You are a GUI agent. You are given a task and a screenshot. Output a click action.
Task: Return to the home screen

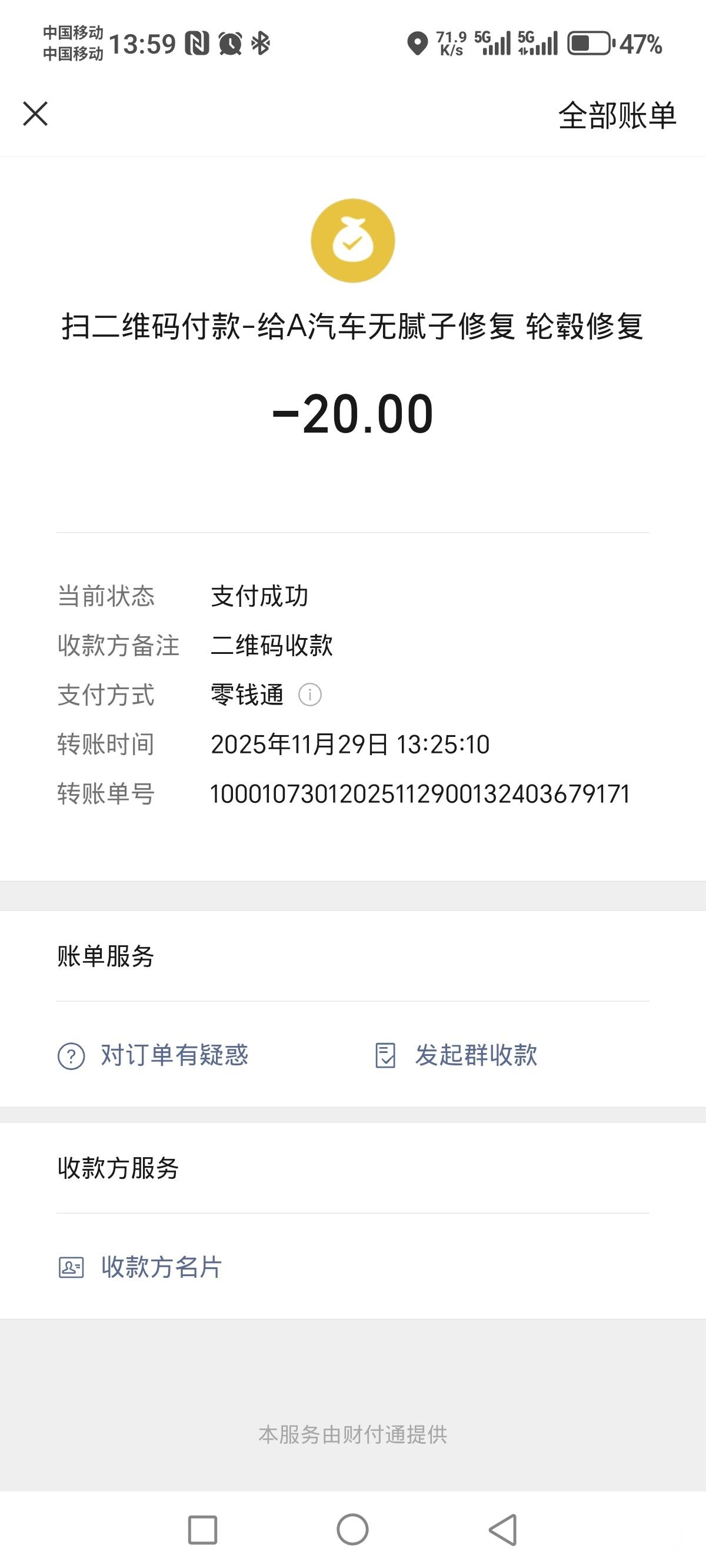[352, 1529]
